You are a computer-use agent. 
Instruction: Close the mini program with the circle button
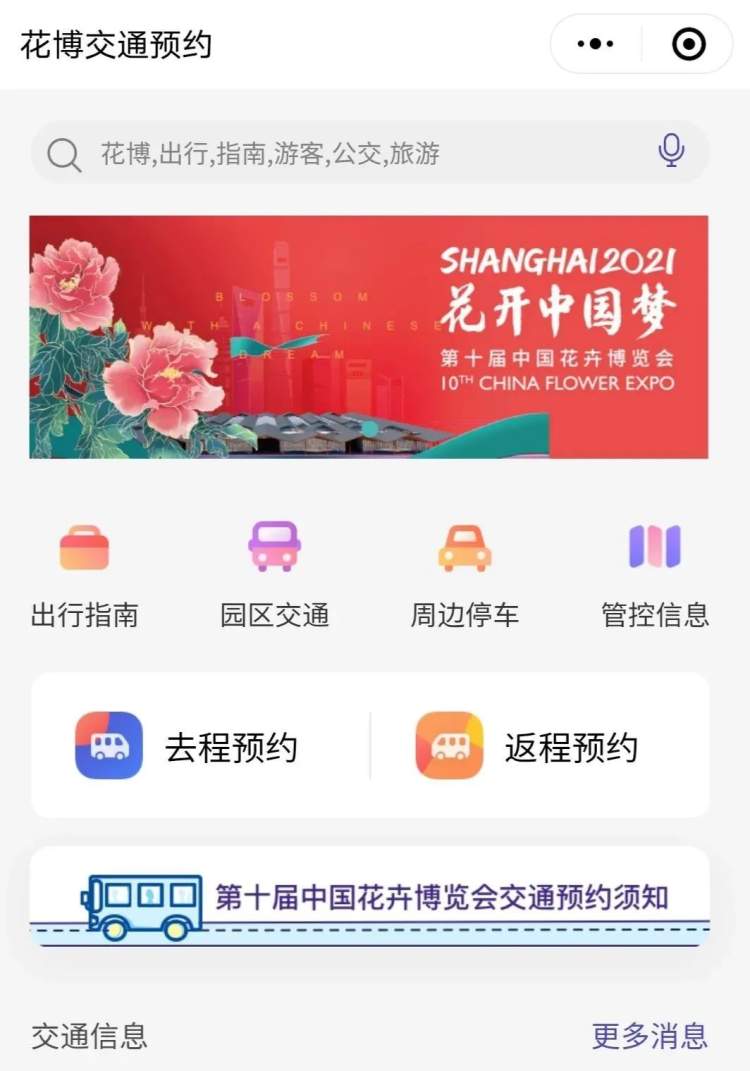pos(689,44)
